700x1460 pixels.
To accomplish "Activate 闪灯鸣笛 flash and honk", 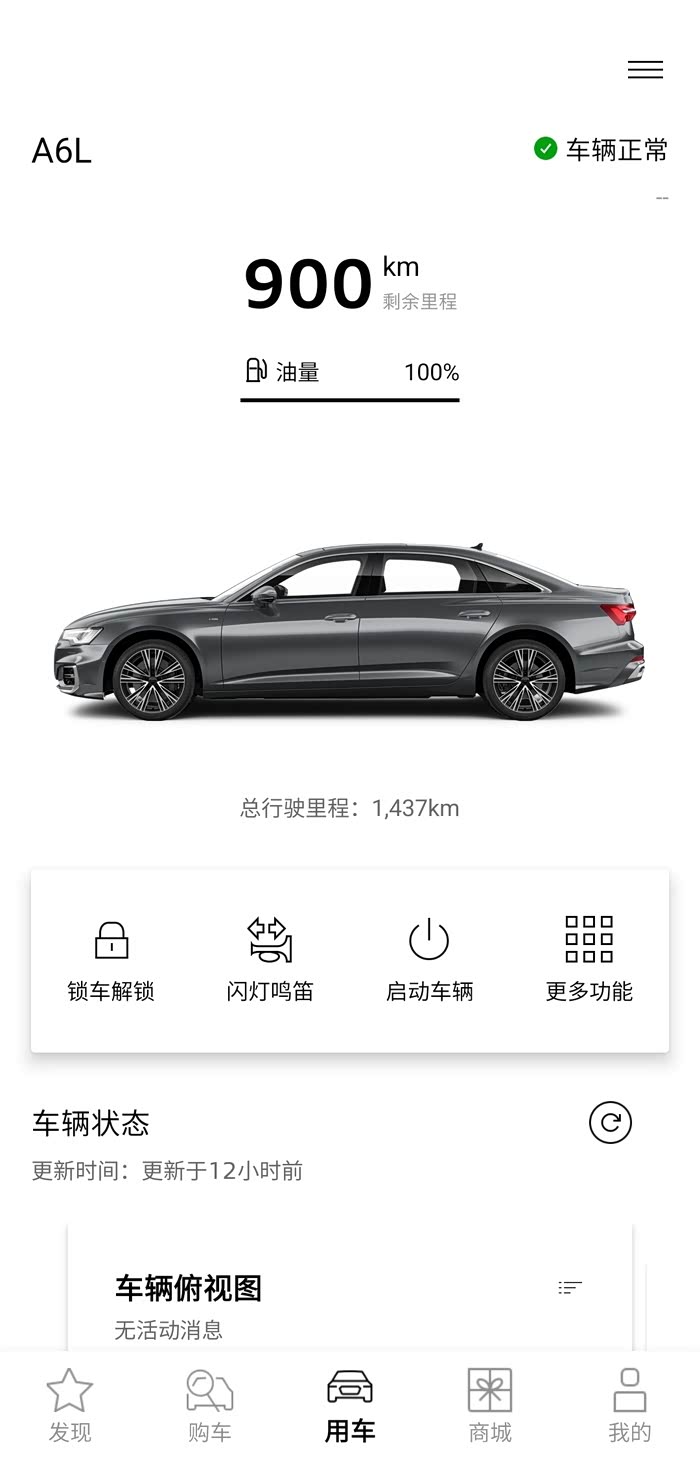I will point(270,958).
